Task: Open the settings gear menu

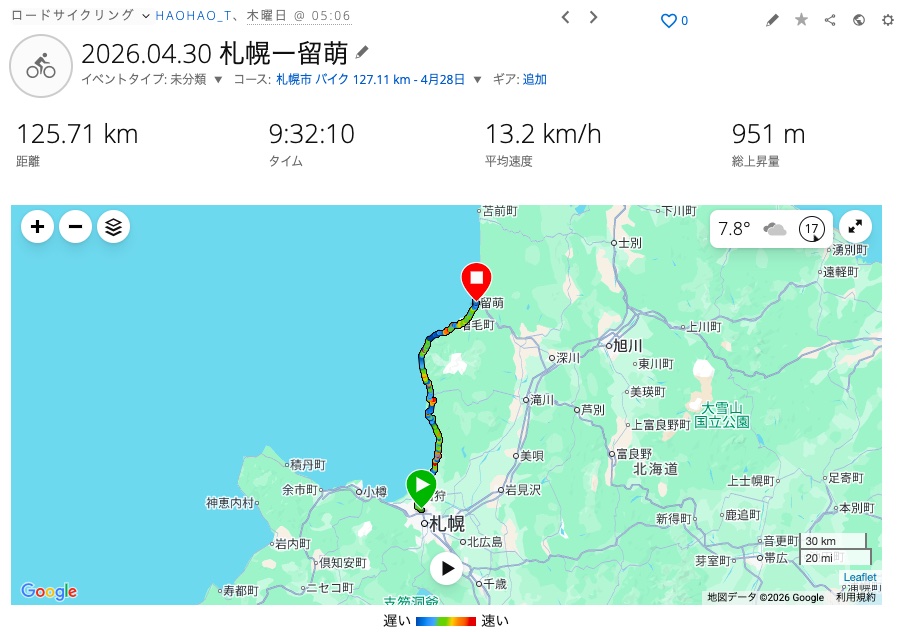Action: (x=888, y=20)
